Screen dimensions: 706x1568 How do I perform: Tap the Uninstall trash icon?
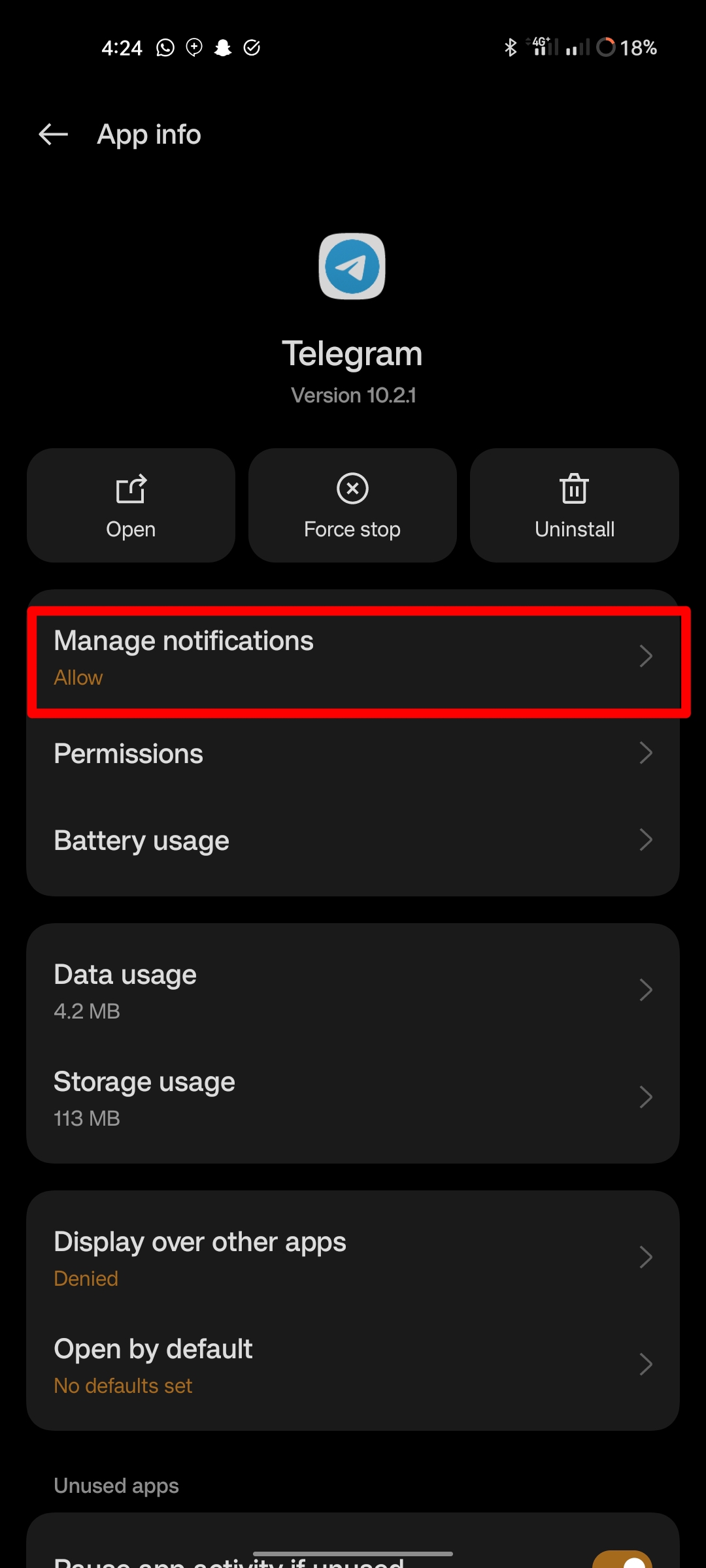574,489
